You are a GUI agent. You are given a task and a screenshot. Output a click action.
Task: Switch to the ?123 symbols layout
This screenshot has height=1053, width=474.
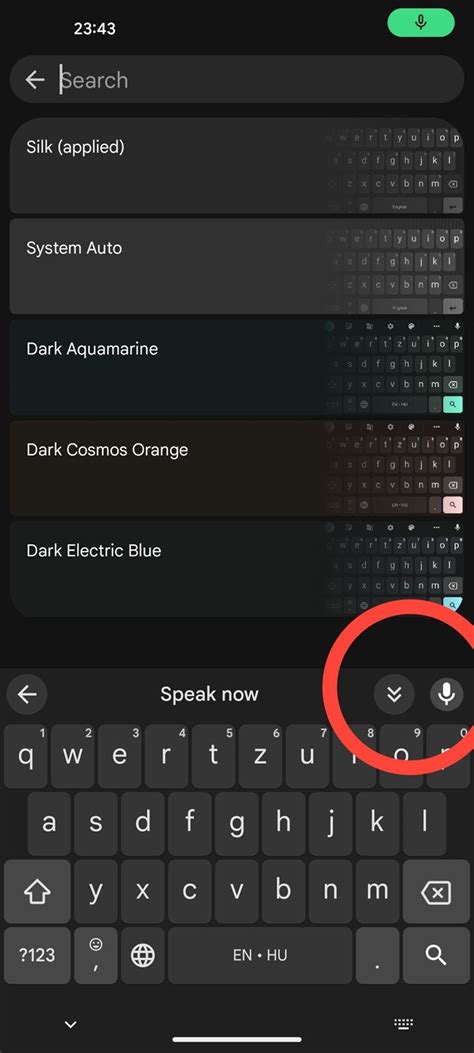pyautogui.click(x=38, y=955)
